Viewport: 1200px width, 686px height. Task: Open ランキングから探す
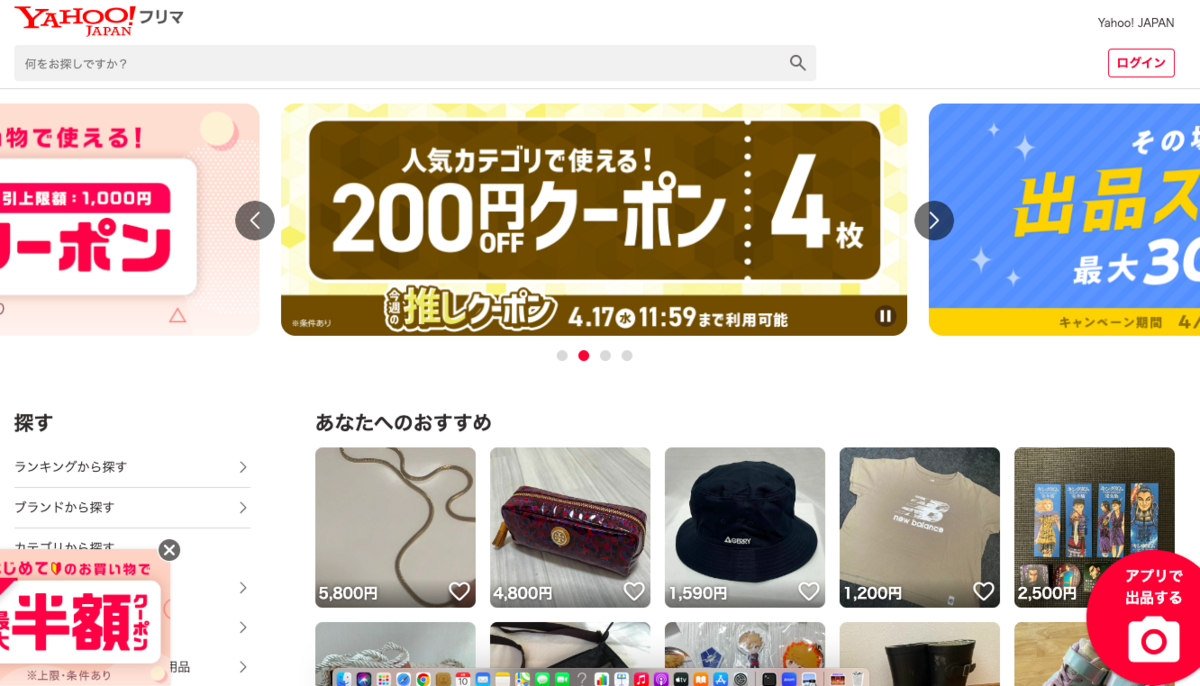click(x=132, y=467)
